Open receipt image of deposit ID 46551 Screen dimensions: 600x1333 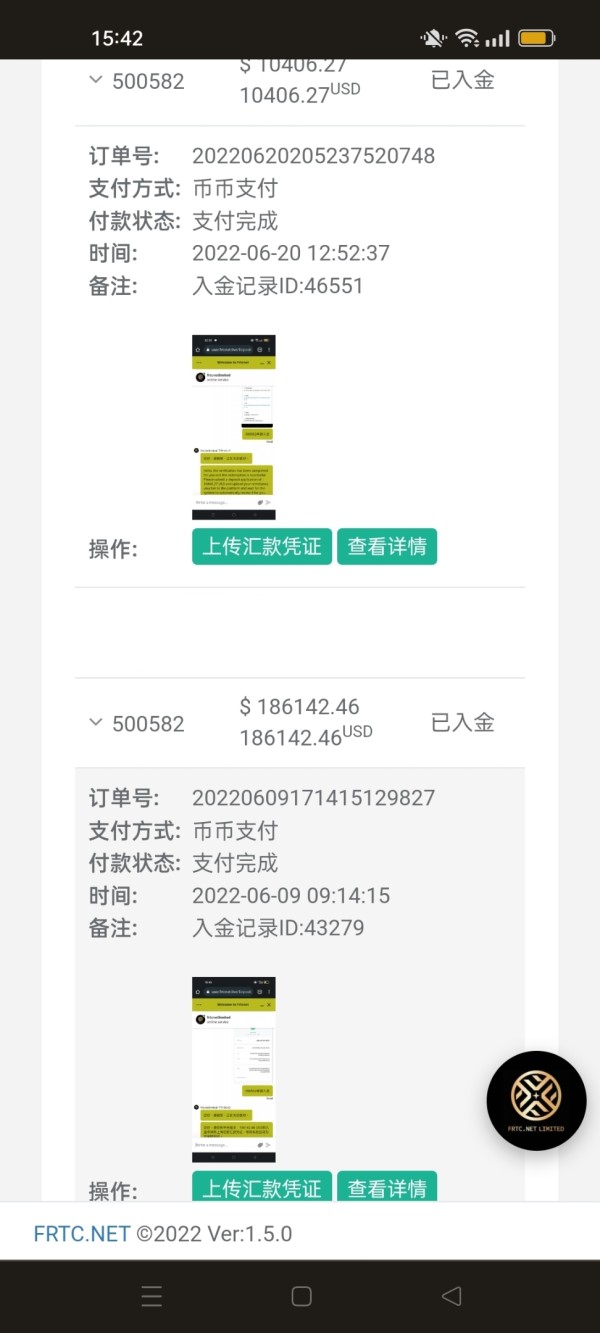pos(233,427)
